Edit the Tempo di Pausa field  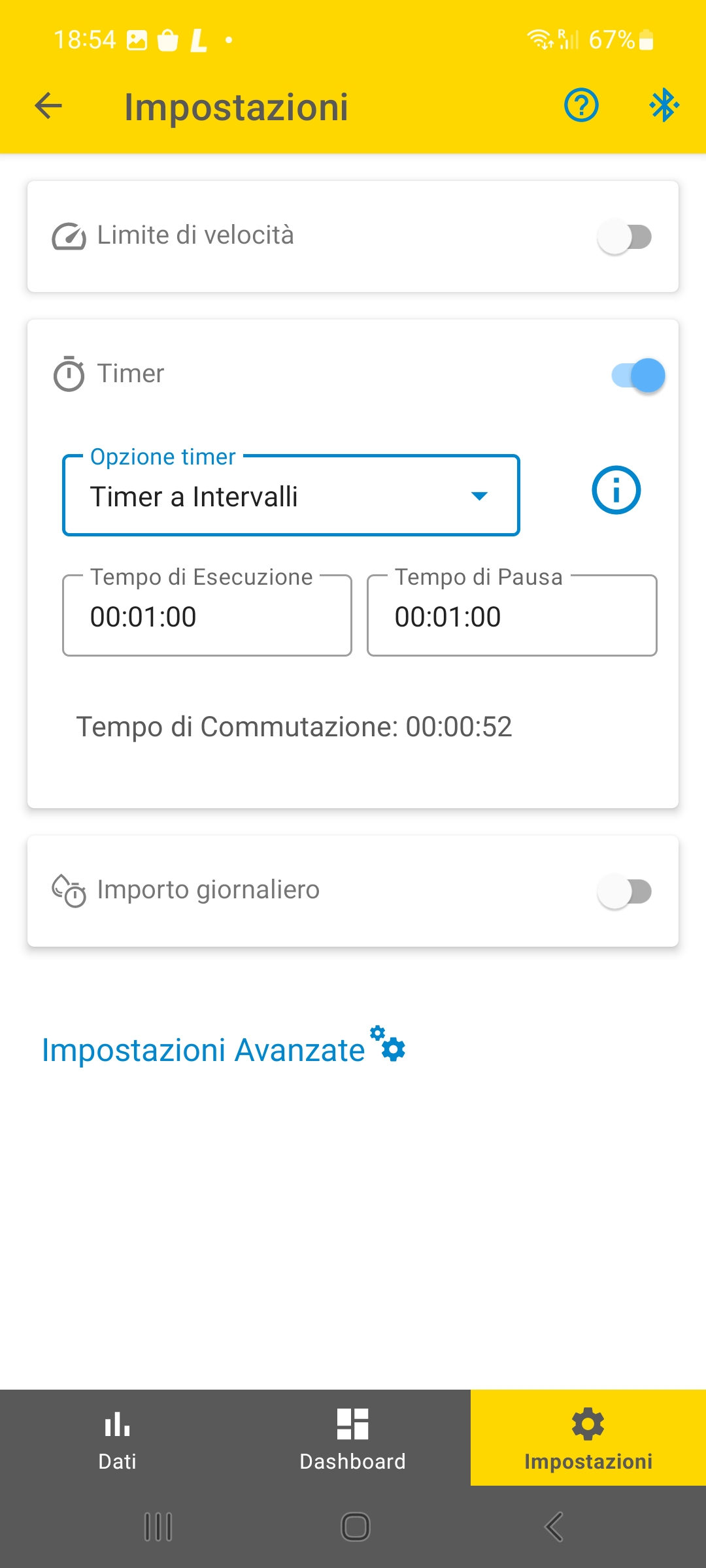click(512, 615)
